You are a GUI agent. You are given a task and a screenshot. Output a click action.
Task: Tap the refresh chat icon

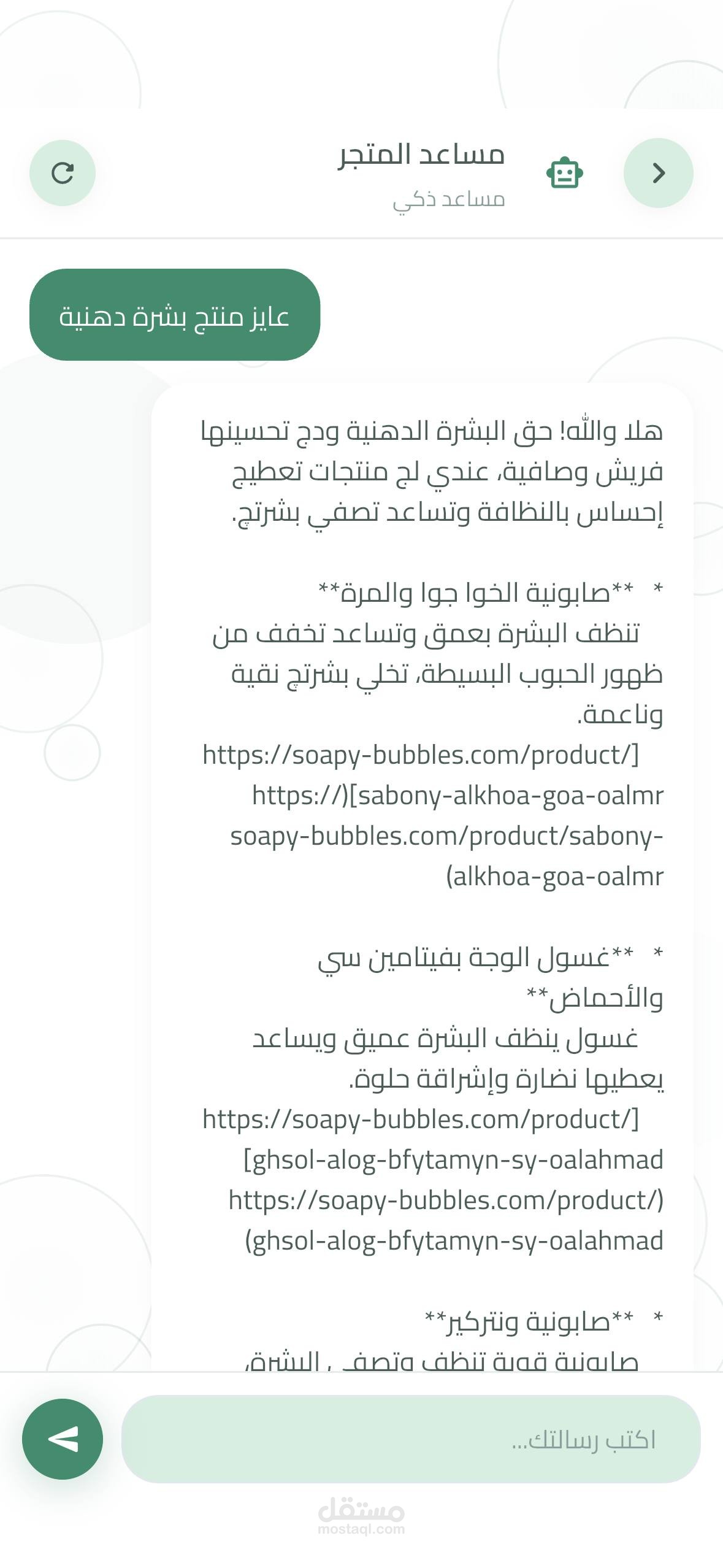pos(63,173)
